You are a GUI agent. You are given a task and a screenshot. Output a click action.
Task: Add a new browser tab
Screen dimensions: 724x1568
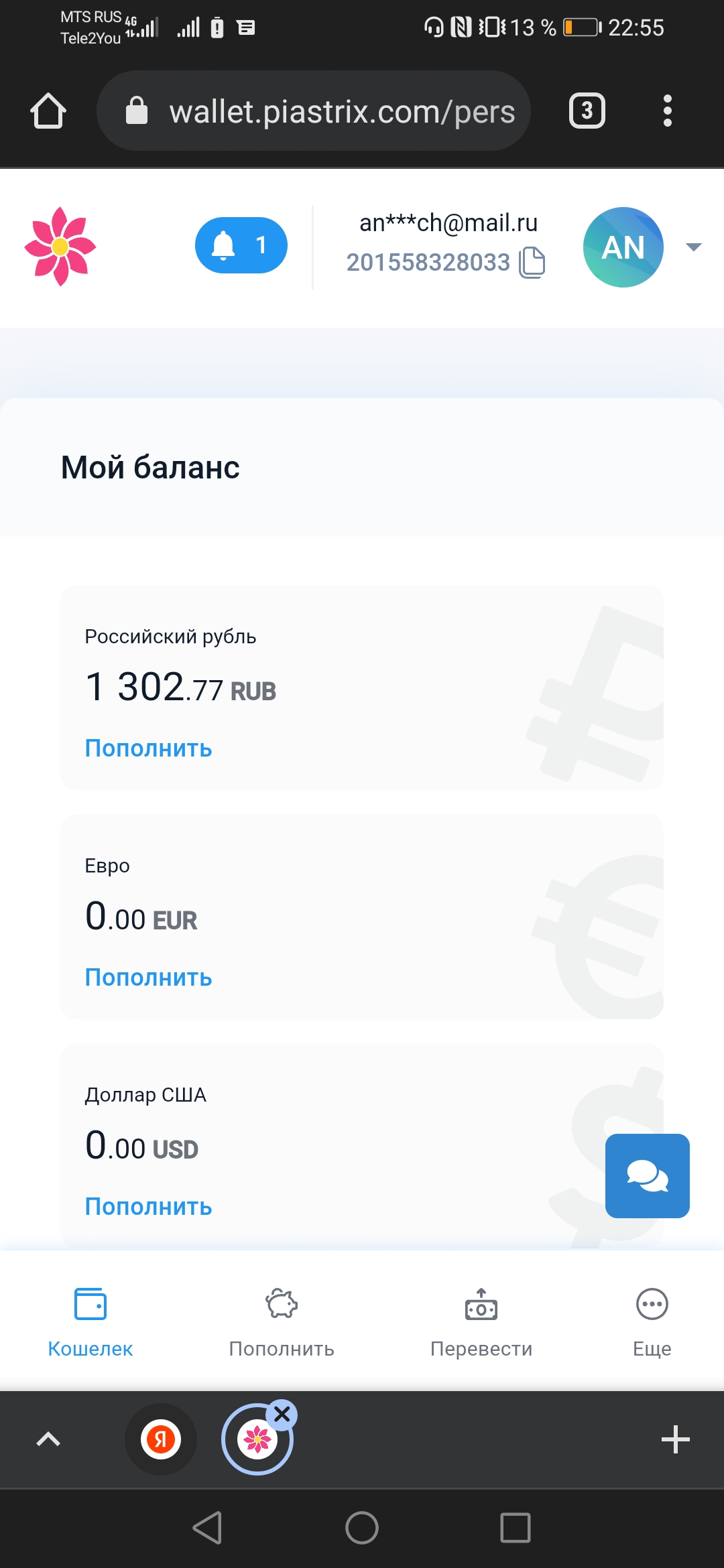tap(676, 1439)
